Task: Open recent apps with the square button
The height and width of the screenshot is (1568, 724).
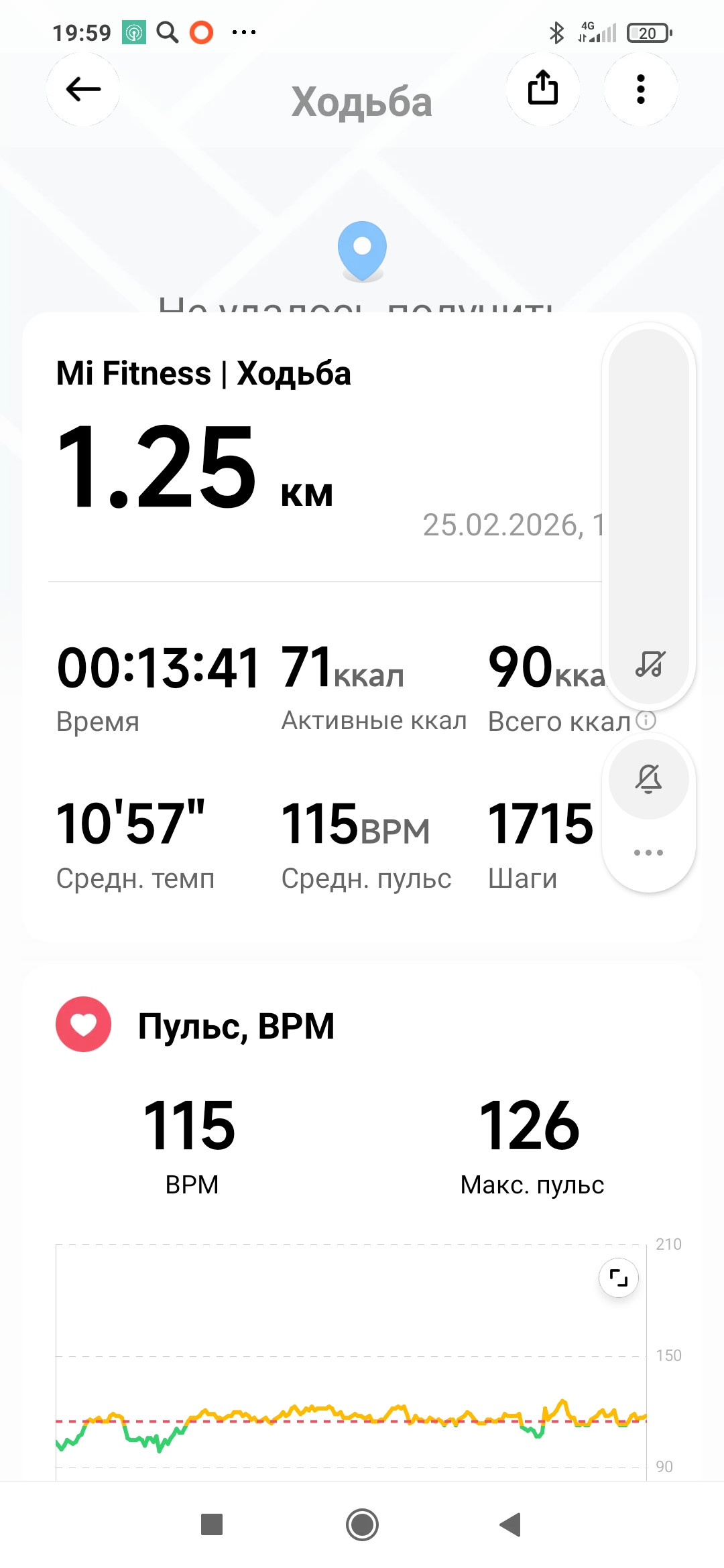Action: [x=212, y=1524]
